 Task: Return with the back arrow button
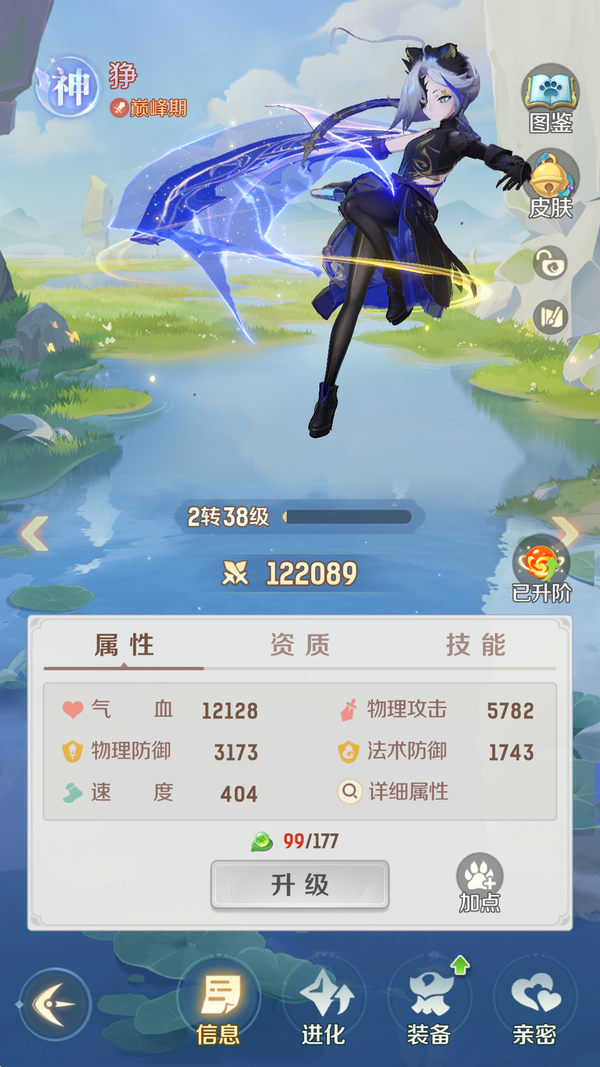55,1003
